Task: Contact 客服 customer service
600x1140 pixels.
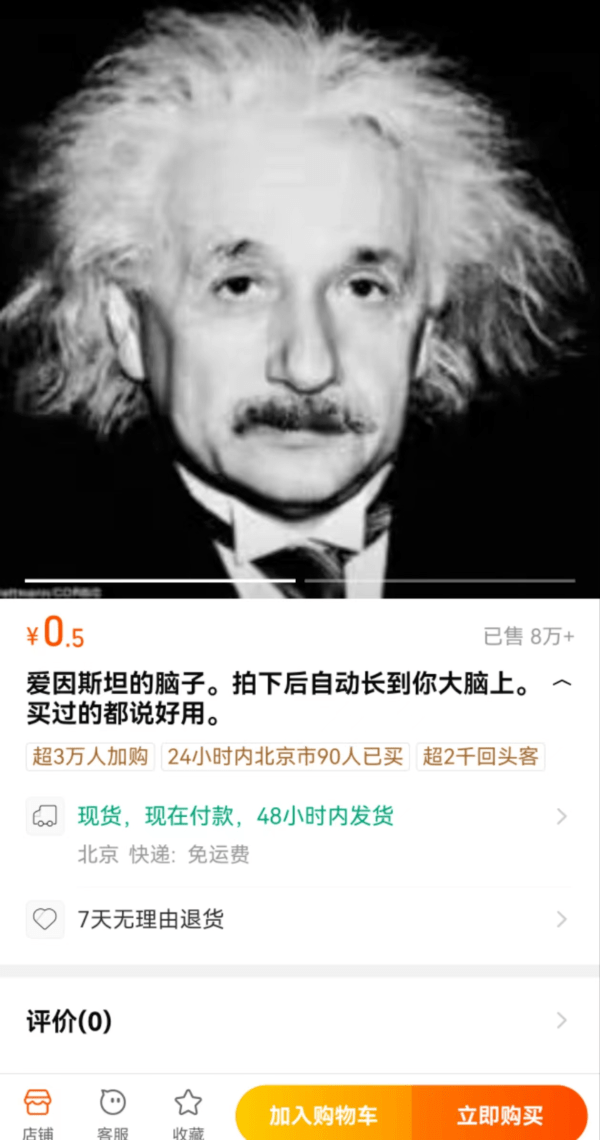Action: (x=113, y=1112)
